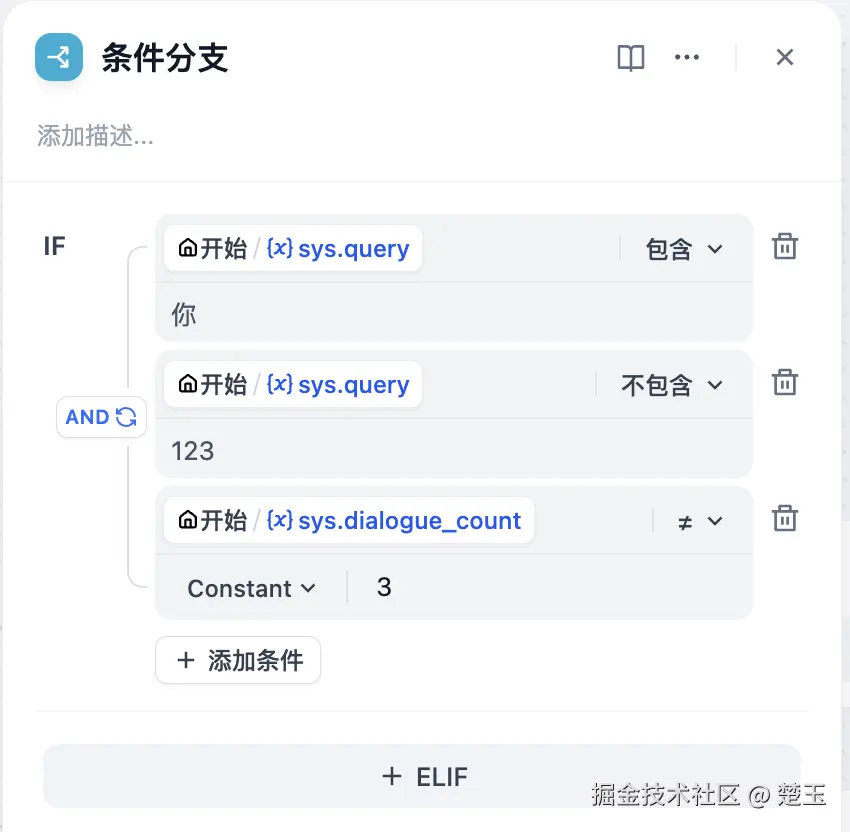
Task: Edit the value field containing 你
Action: (x=450, y=315)
